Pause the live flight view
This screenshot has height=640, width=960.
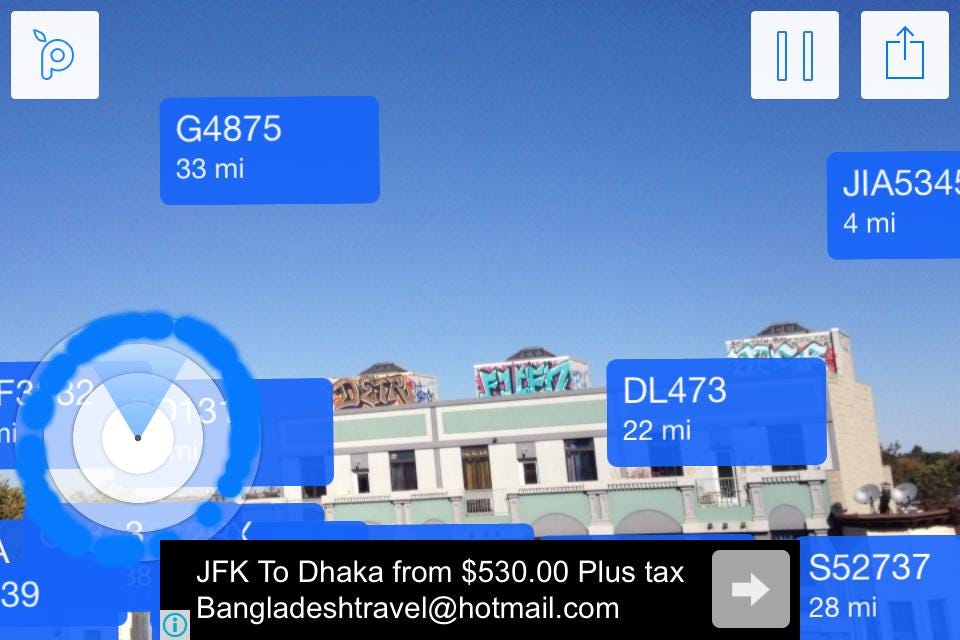coord(795,55)
